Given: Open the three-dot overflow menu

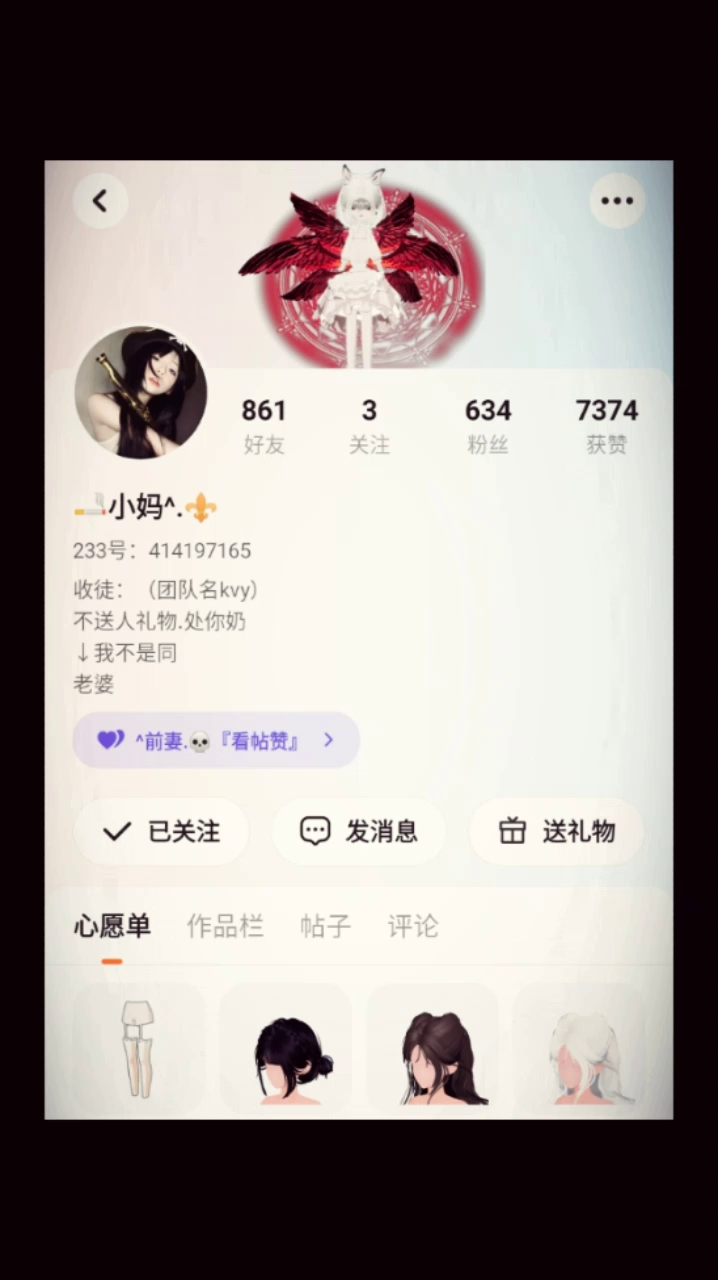Looking at the screenshot, I should pos(617,201).
